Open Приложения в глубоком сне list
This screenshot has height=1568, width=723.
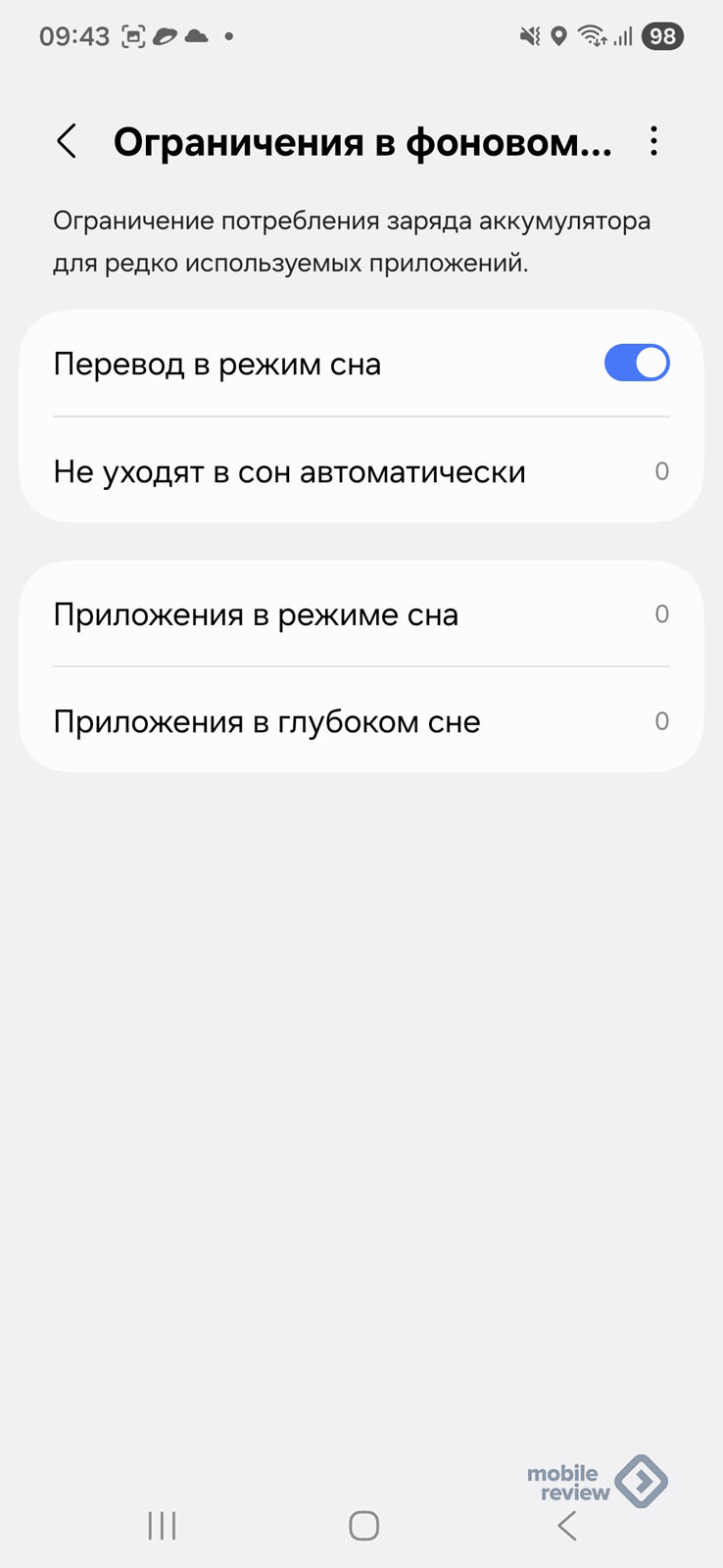[x=361, y=721]
